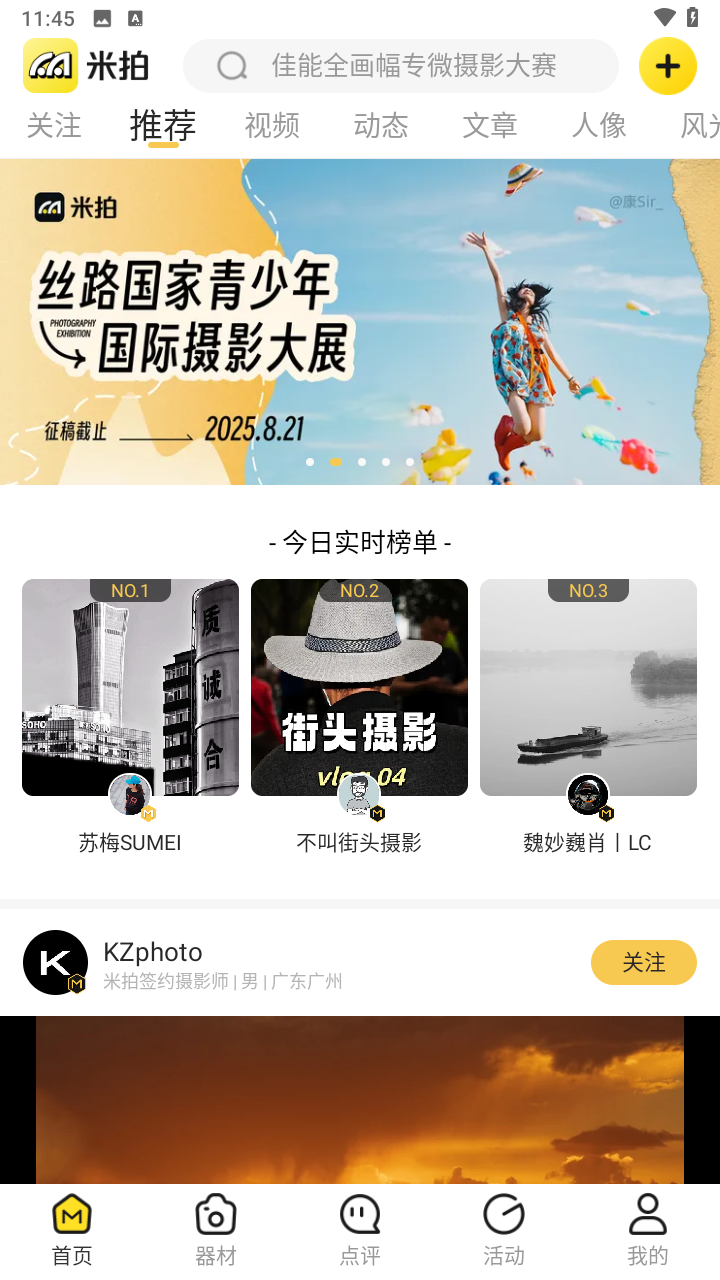The image size is (720, 1280).
Task: Open the search box for 佳能全画幅专微摄影大赛
Action: click(x=400, y=66)
